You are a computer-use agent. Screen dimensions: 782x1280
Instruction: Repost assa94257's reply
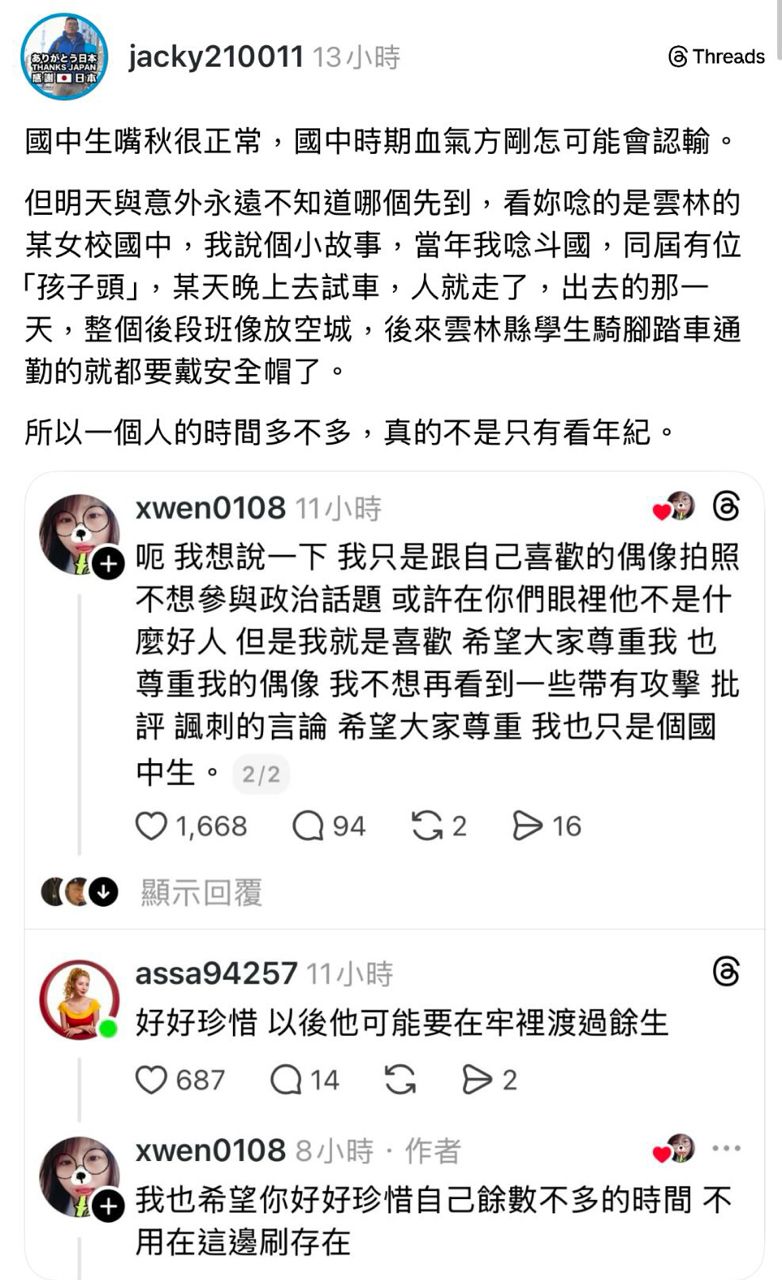click(x=400, y=1080)
